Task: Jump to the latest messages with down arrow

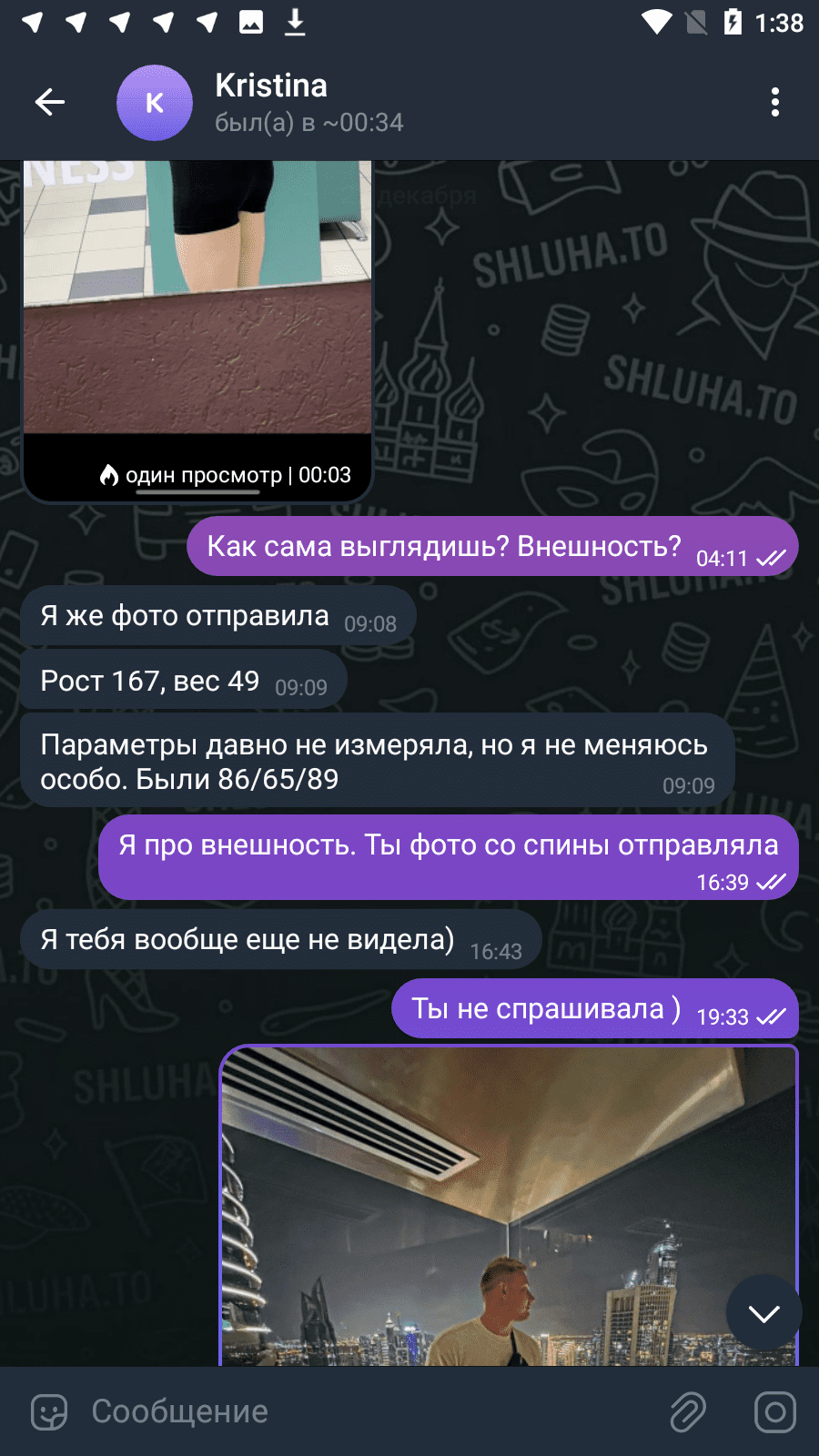Action: (764, 1312)
